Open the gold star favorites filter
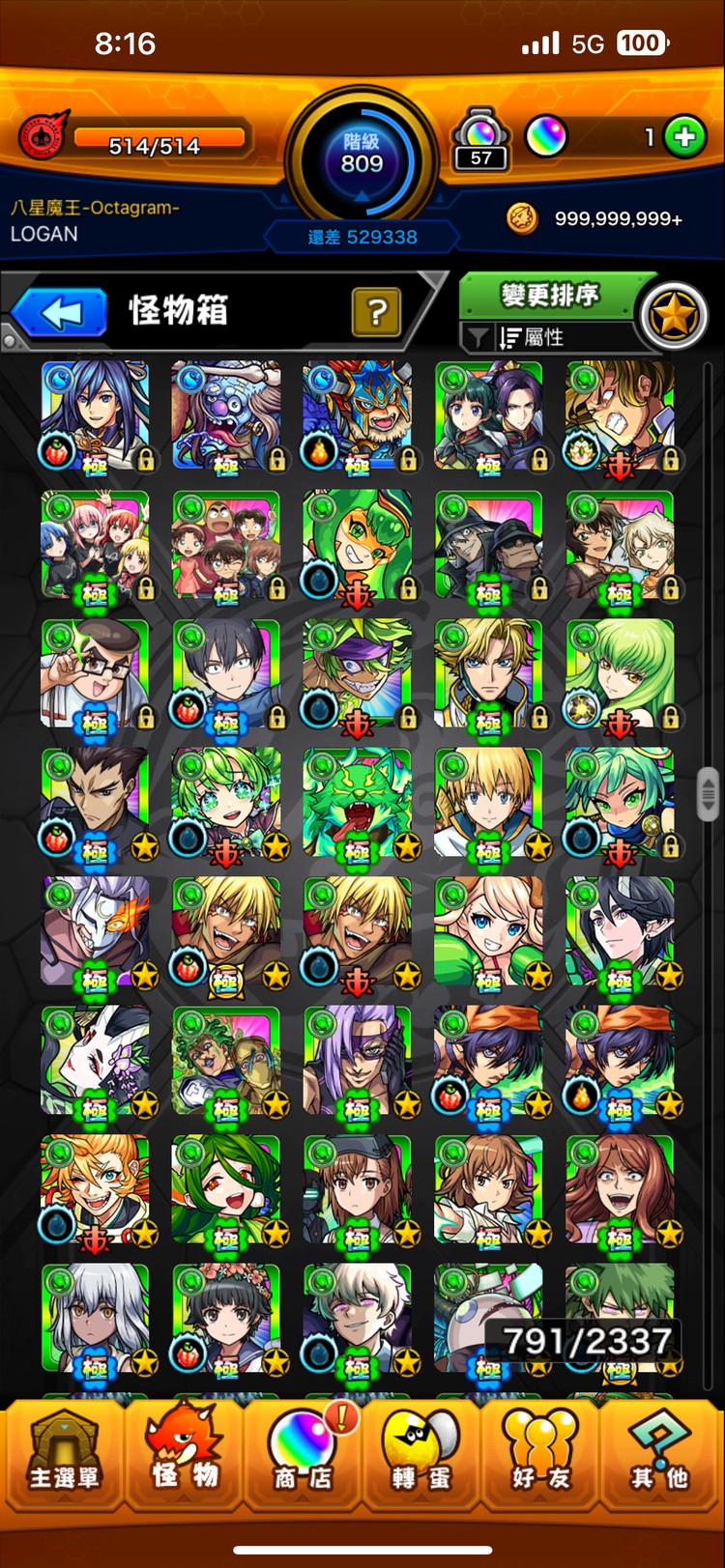Image resolution: width=725 pixels, height=1568 pixels. pyautogui.click(x=674, y=315)
